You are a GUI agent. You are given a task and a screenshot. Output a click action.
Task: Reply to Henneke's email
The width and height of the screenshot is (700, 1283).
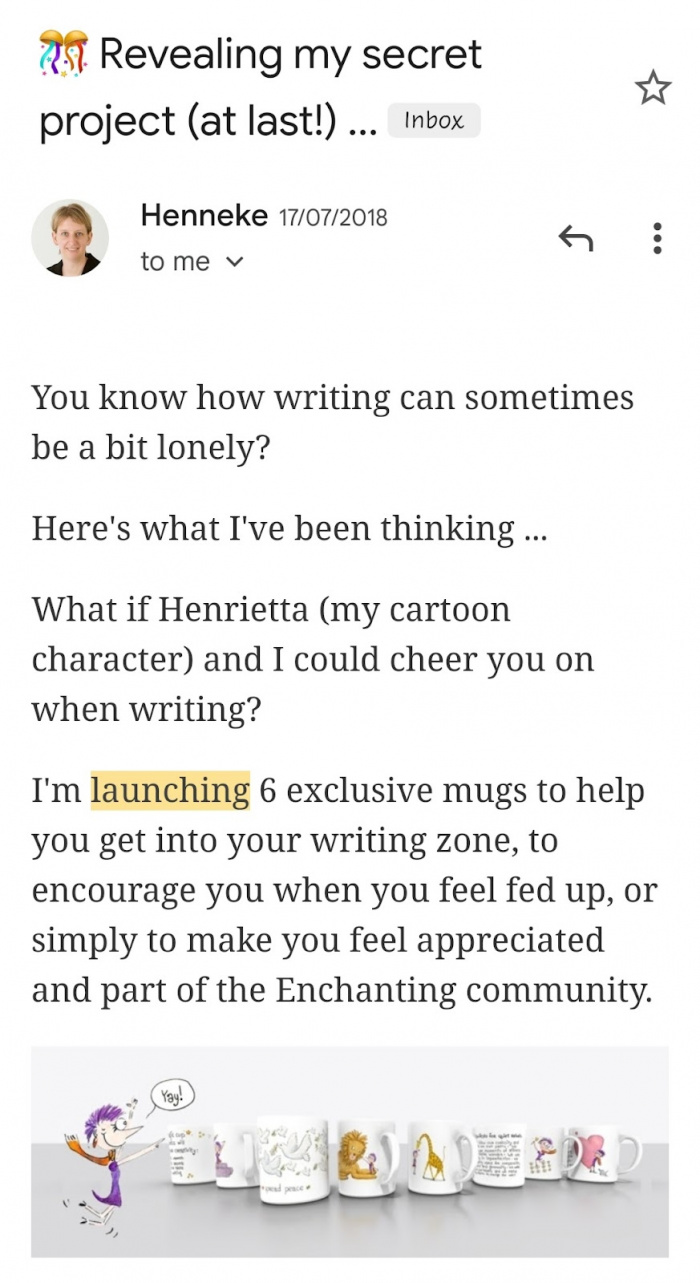[575, 238]
